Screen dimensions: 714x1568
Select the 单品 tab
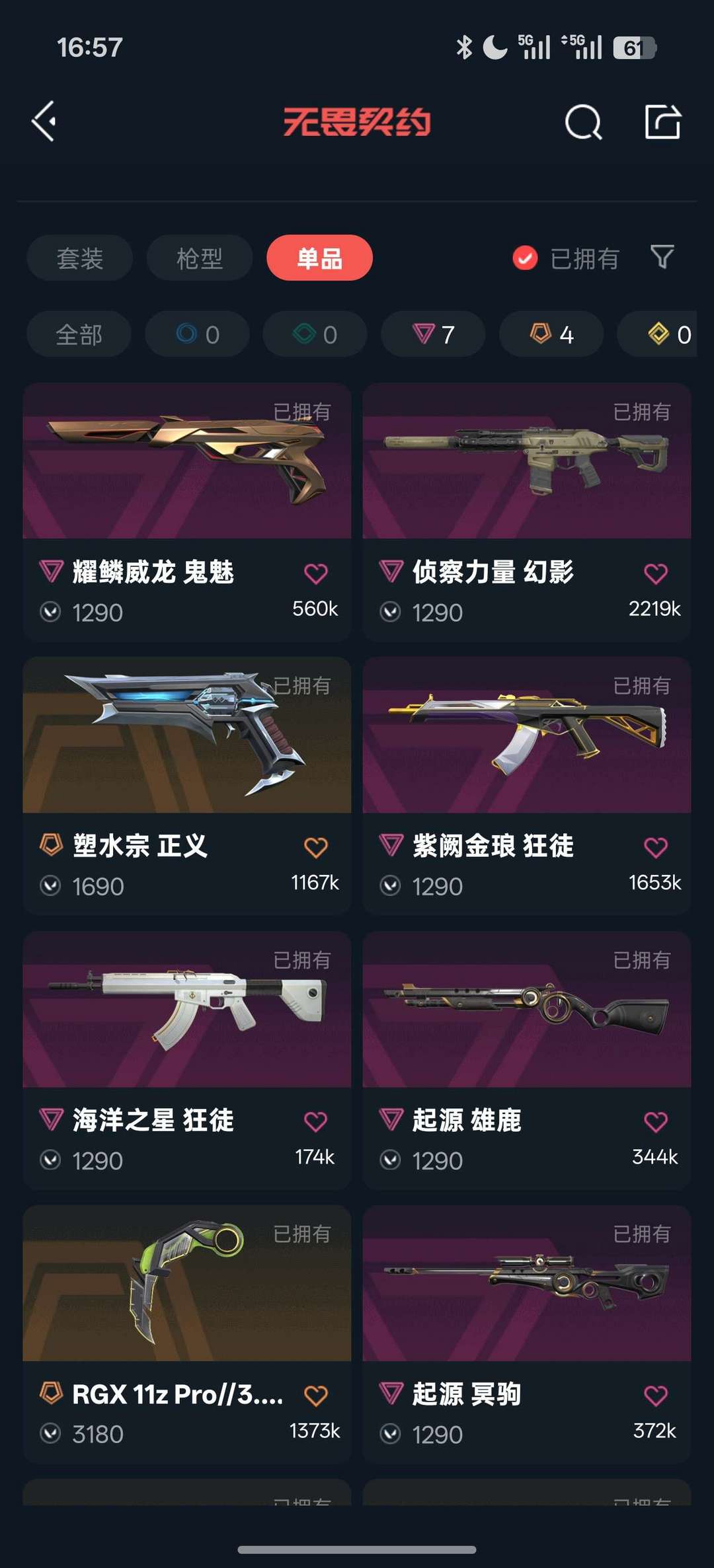click(319, 258)
